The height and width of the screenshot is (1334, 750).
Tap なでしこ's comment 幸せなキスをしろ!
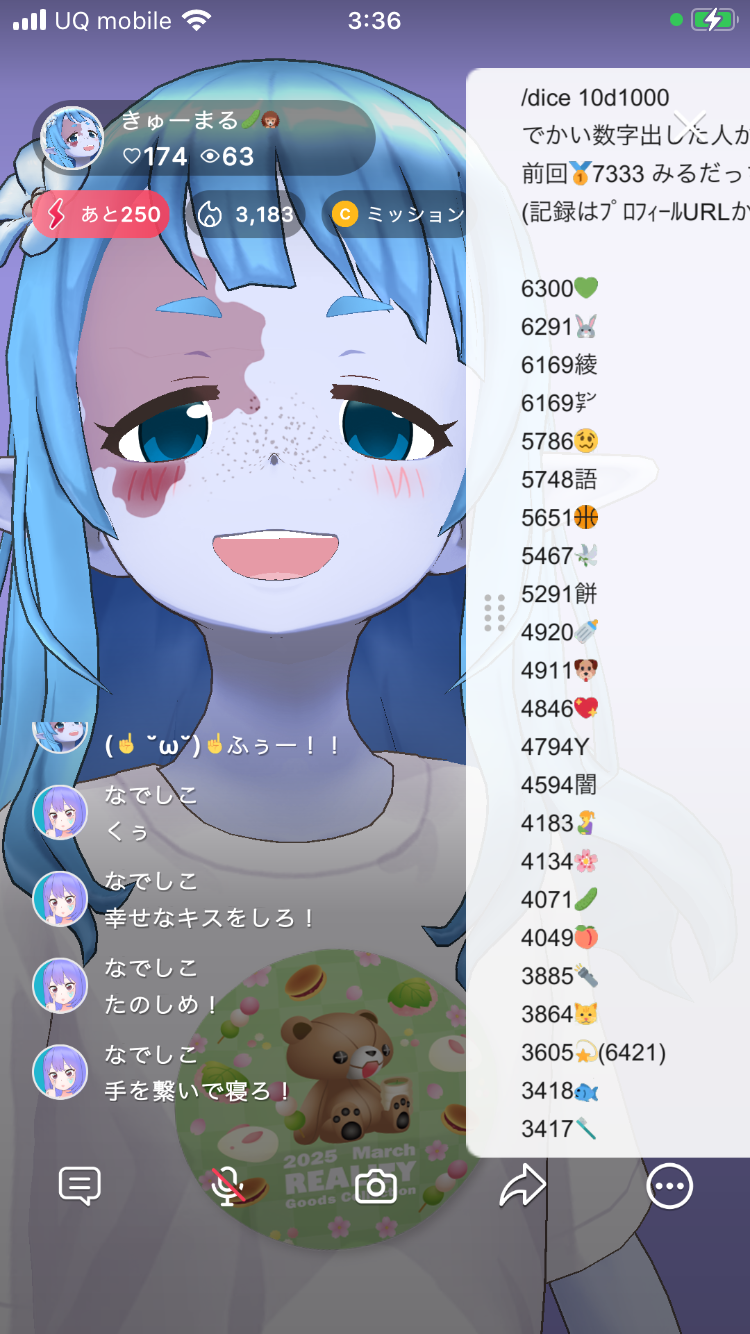click(210, 917)
